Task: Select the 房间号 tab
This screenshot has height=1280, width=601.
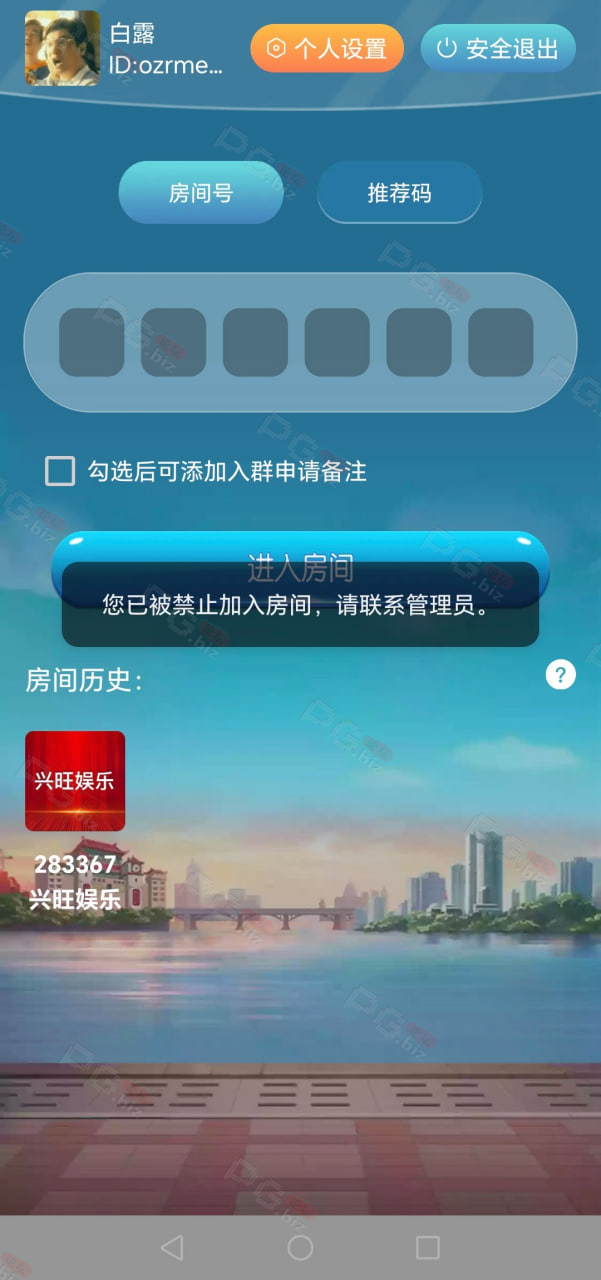Action: tap(201, 192)
